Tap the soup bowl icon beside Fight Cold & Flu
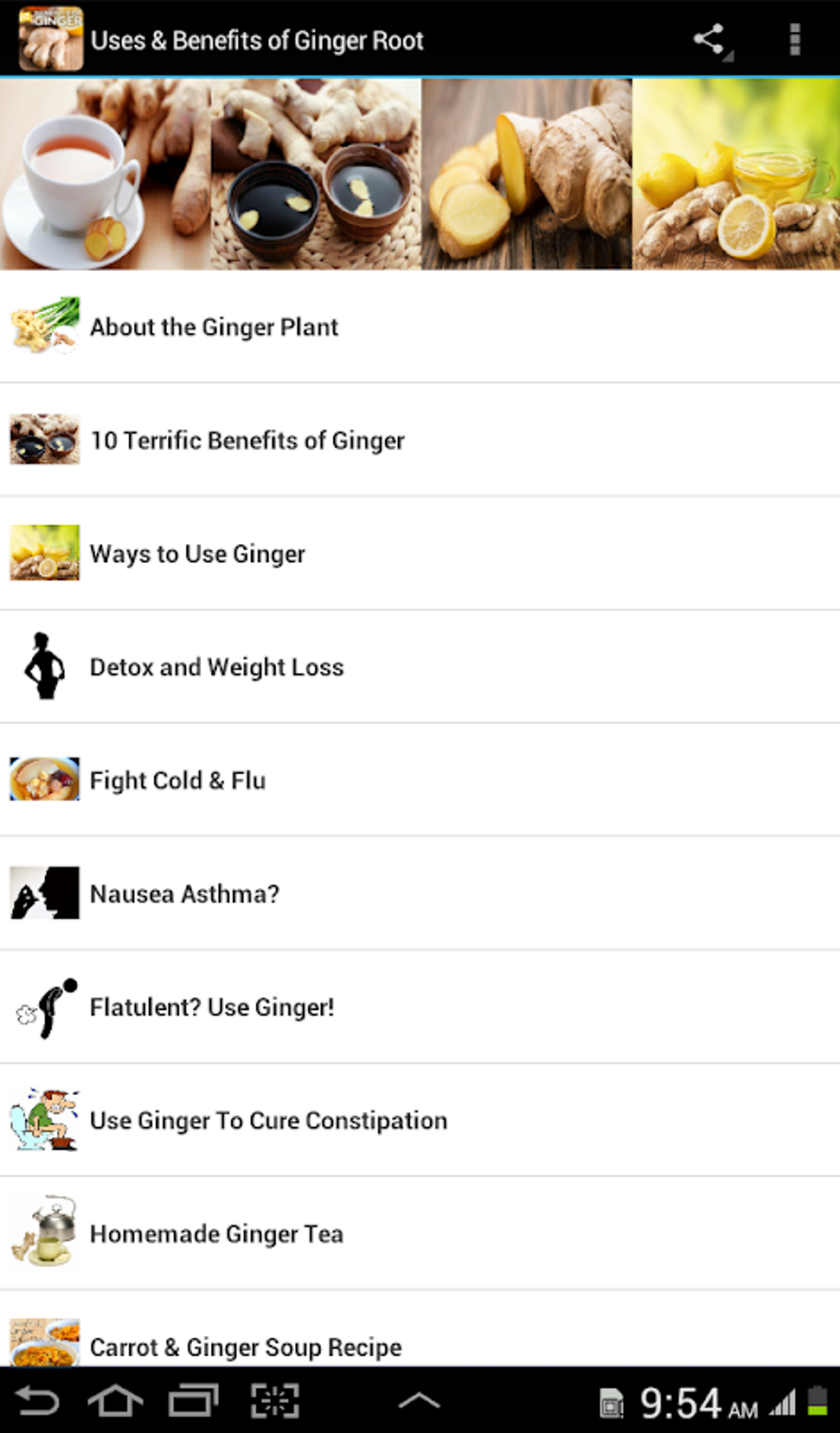Viewport: 840px width, 1433px height. (44, 780)
